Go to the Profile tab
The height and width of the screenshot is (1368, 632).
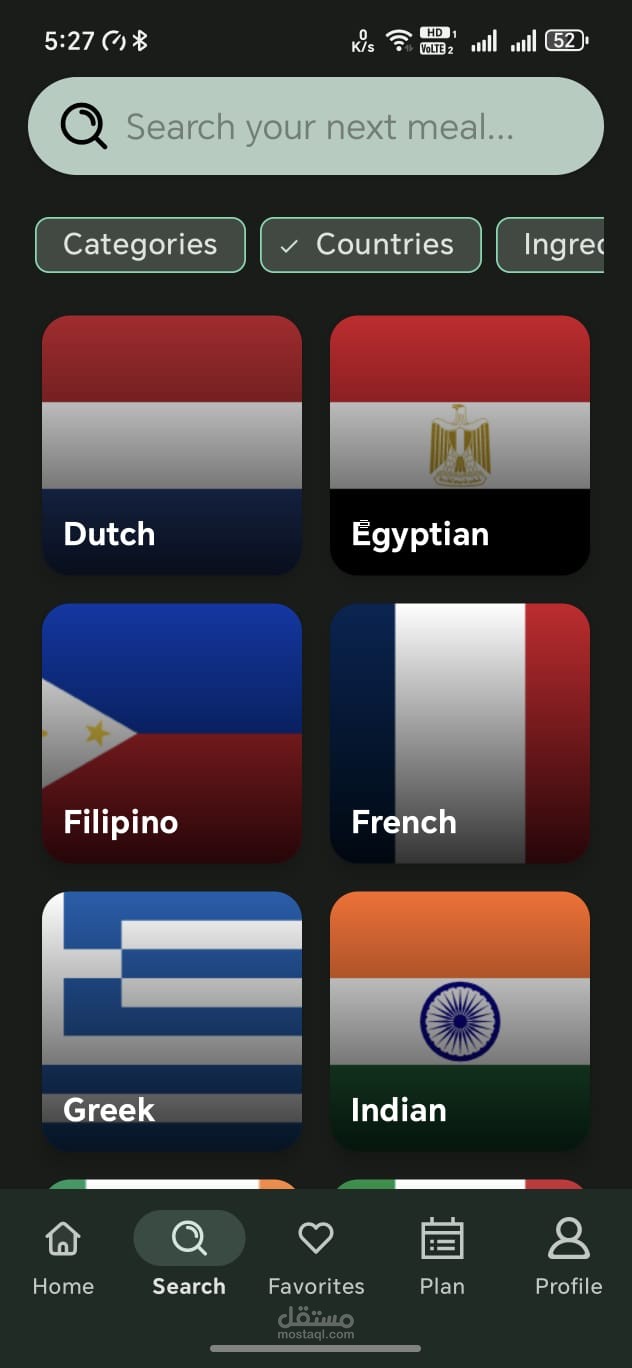(568, 1255)
